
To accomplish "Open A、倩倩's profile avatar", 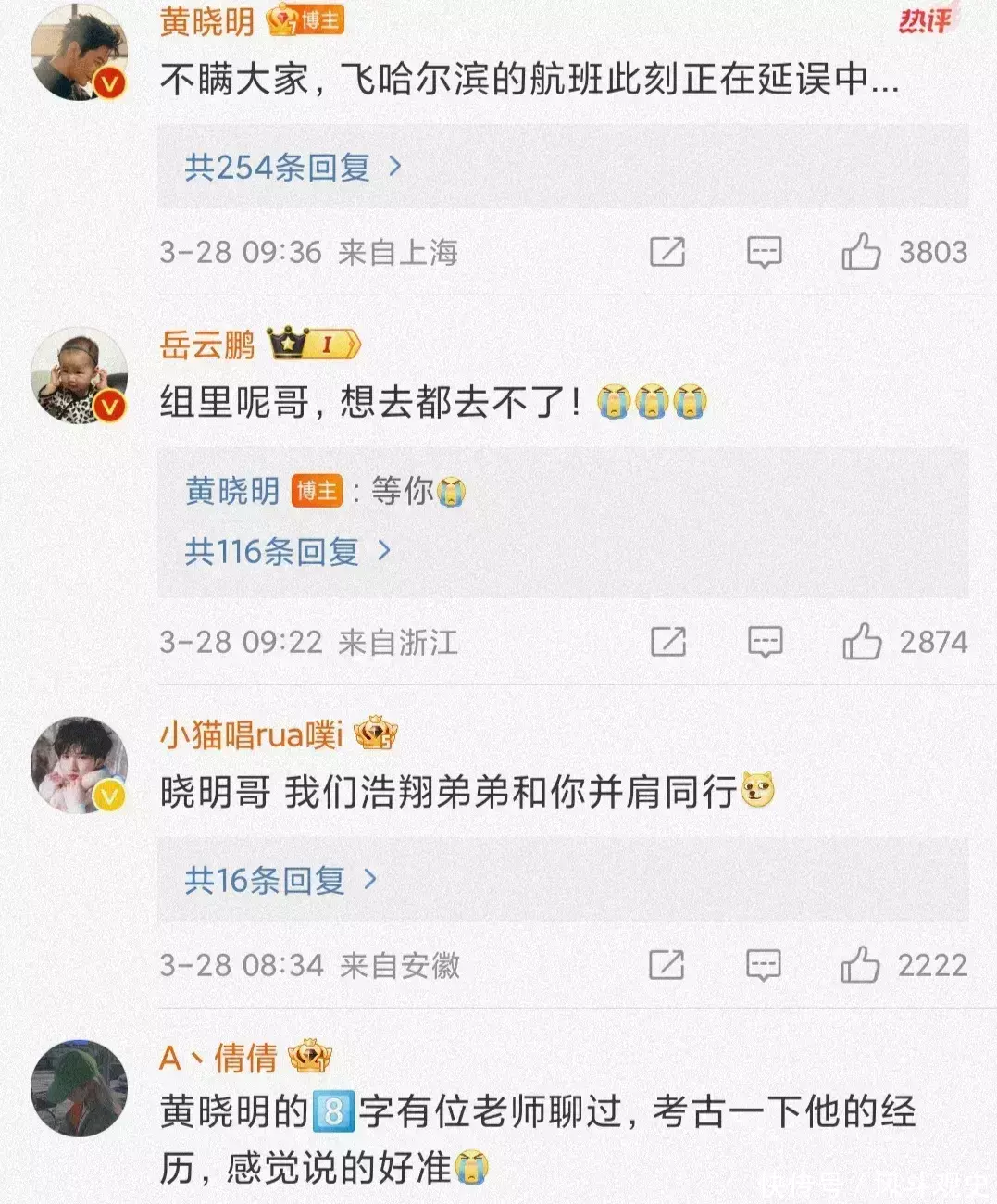I will coord(79,1088).
